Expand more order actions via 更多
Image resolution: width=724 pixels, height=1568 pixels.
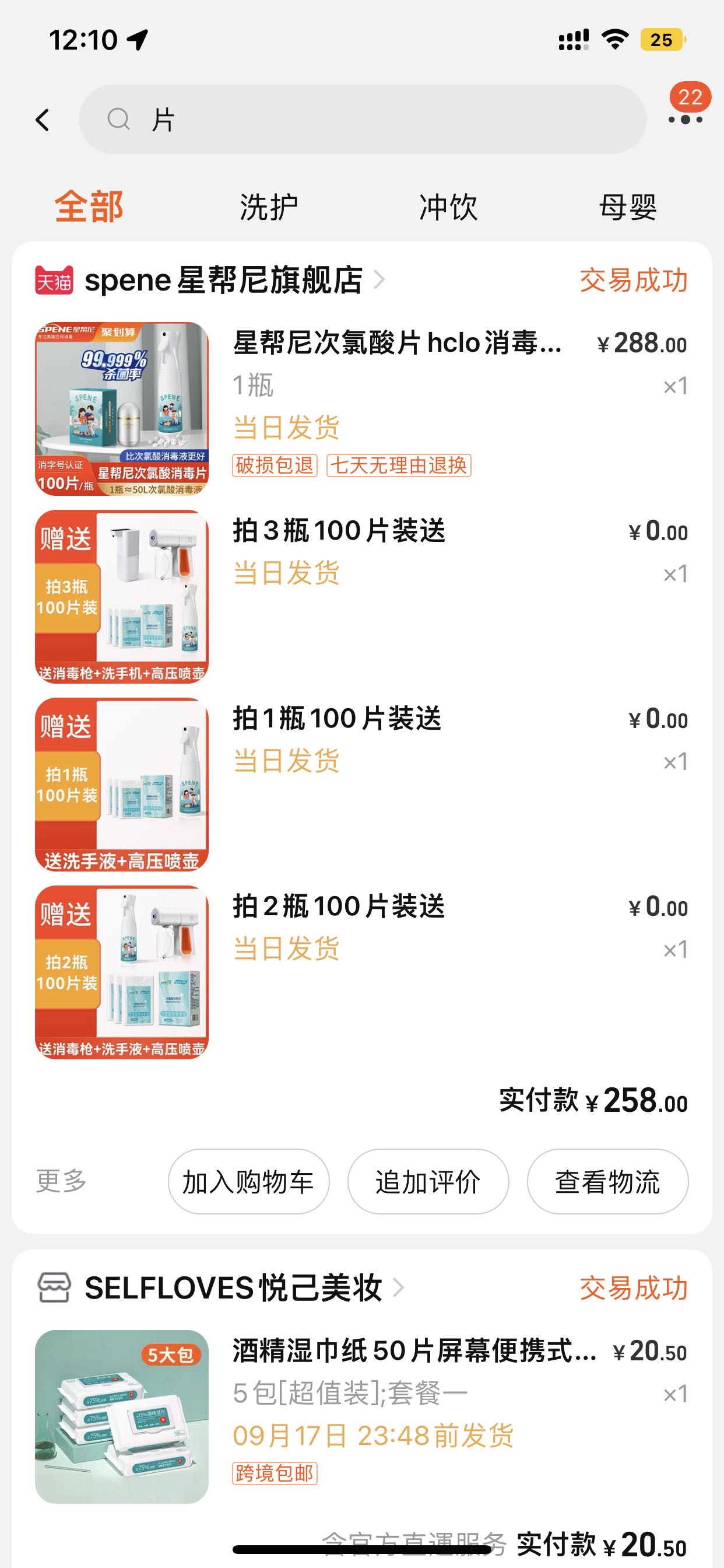[x=64, y=1181]
